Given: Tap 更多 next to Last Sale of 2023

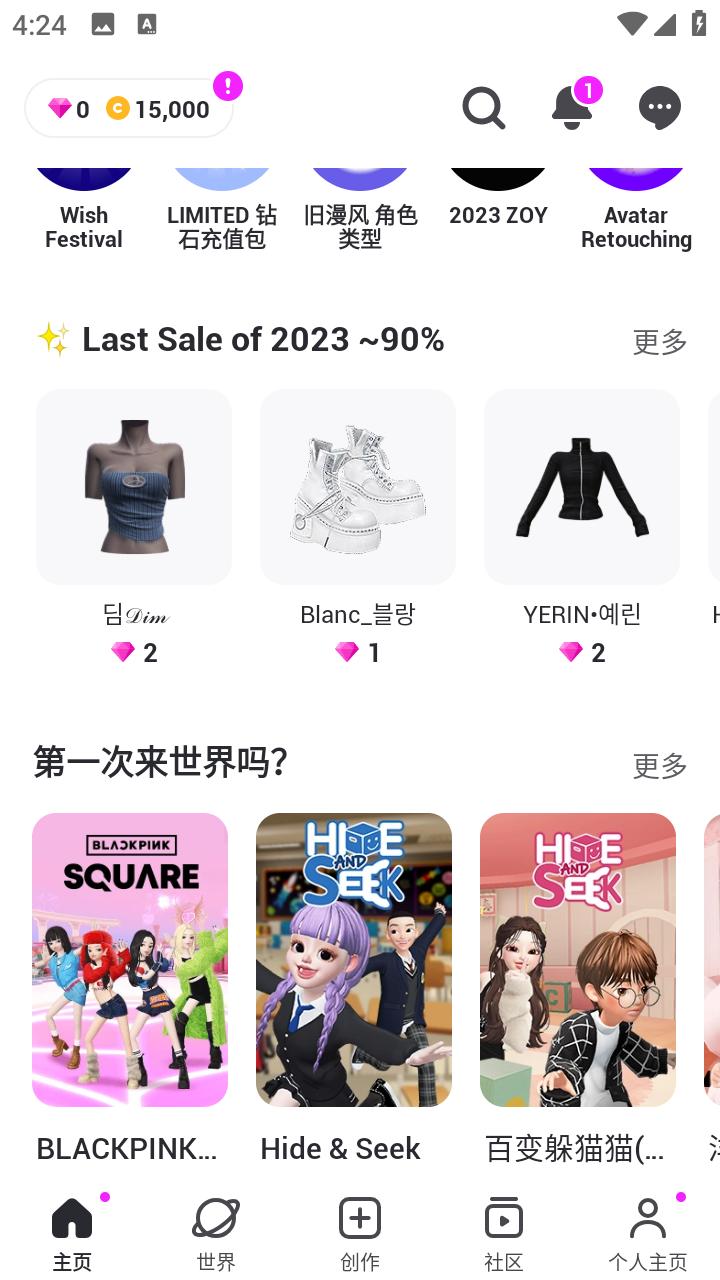Looking at the screenshot, I should [658, 342].
